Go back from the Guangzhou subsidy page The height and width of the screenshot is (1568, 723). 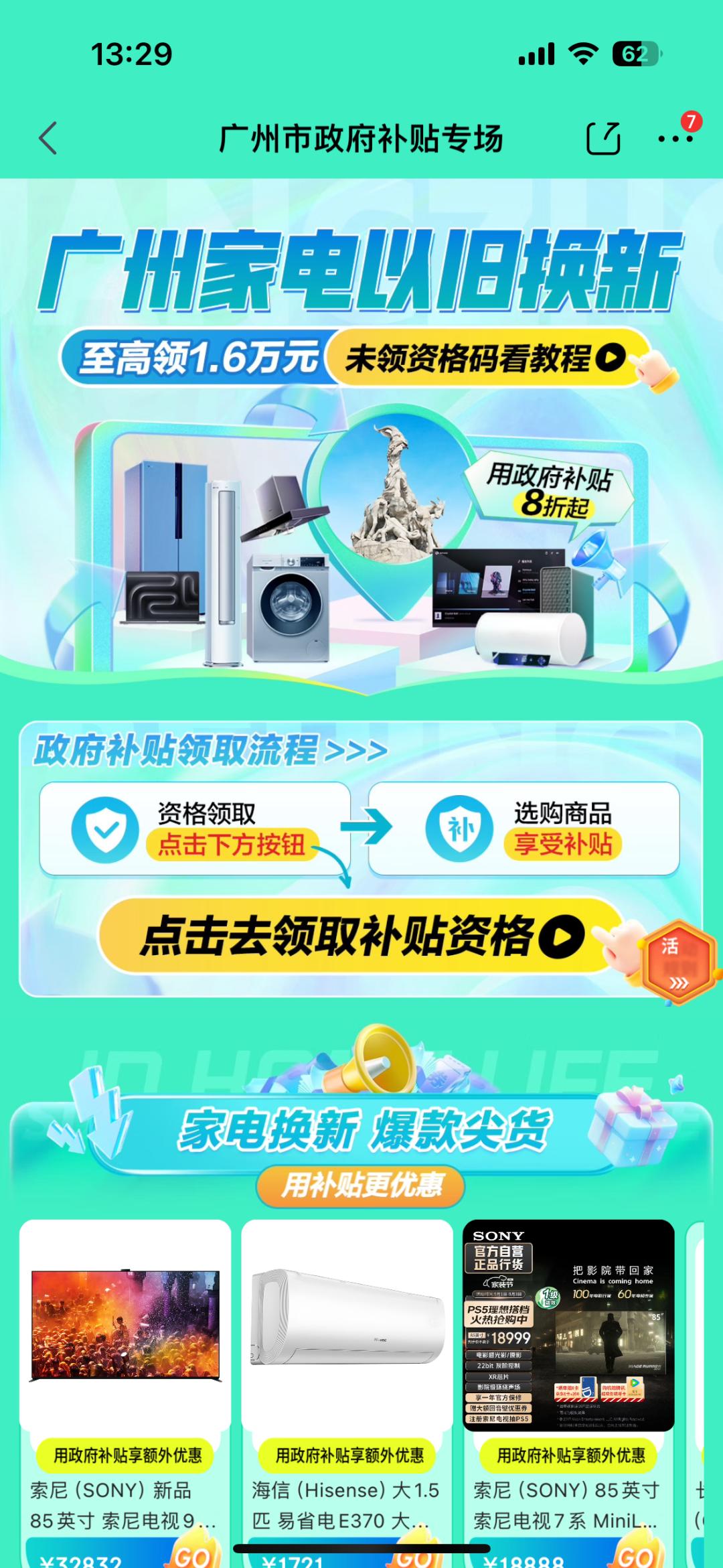pos(48,139)
